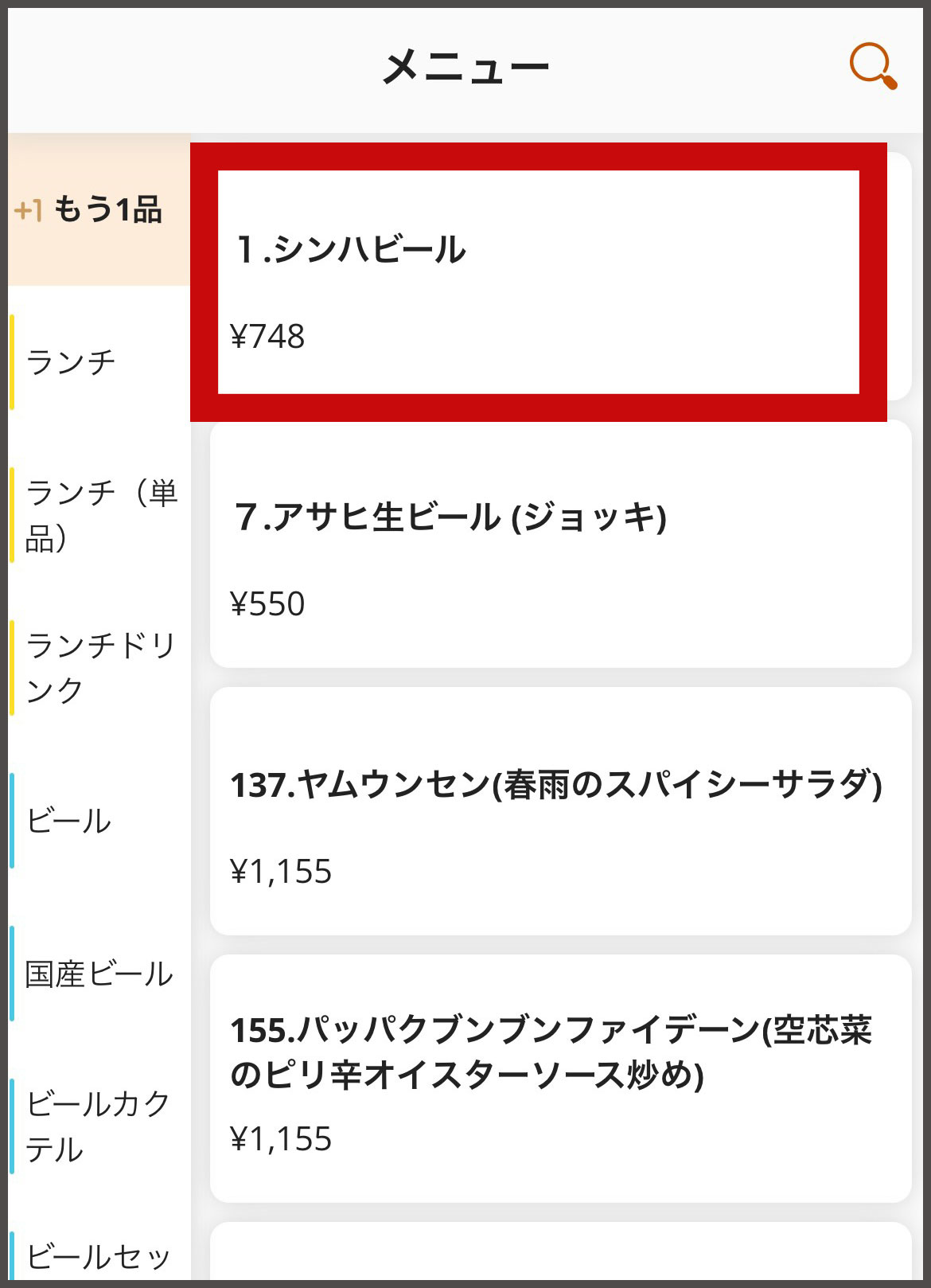Jump to the ビールセット category

click(x=99, y=1256)
